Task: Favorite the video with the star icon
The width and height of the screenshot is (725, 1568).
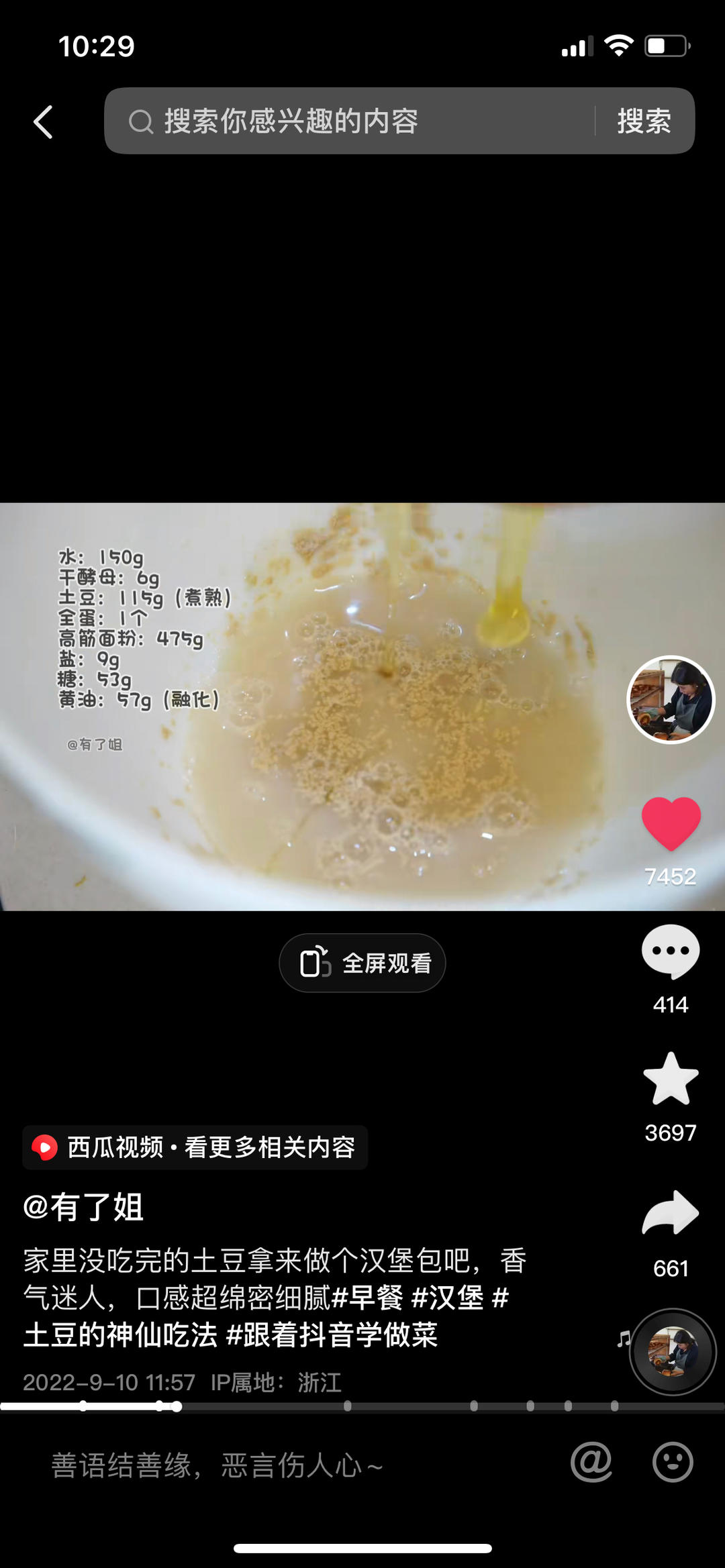Action: pyautogui.click(x=671, y=1080)
